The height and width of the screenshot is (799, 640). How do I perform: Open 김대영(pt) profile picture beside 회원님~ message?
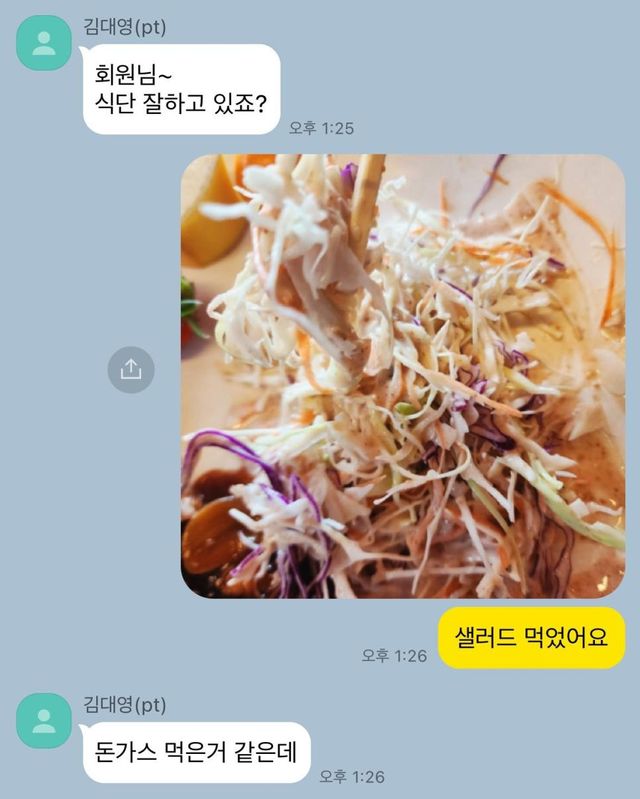pyautogui.click(x=44, y=44)
